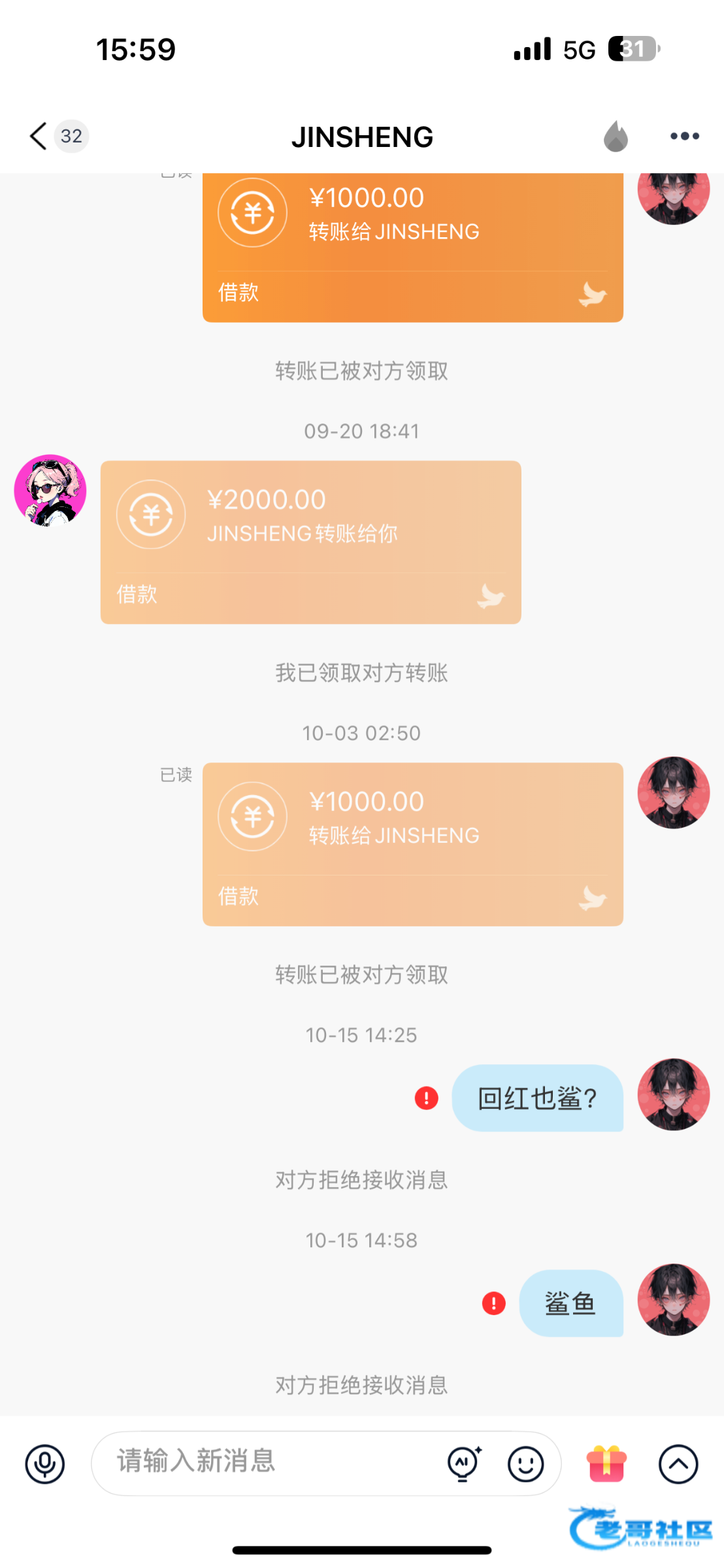
Task: Retry sending the 鲨鱼 message
Action: point(494,1303)
